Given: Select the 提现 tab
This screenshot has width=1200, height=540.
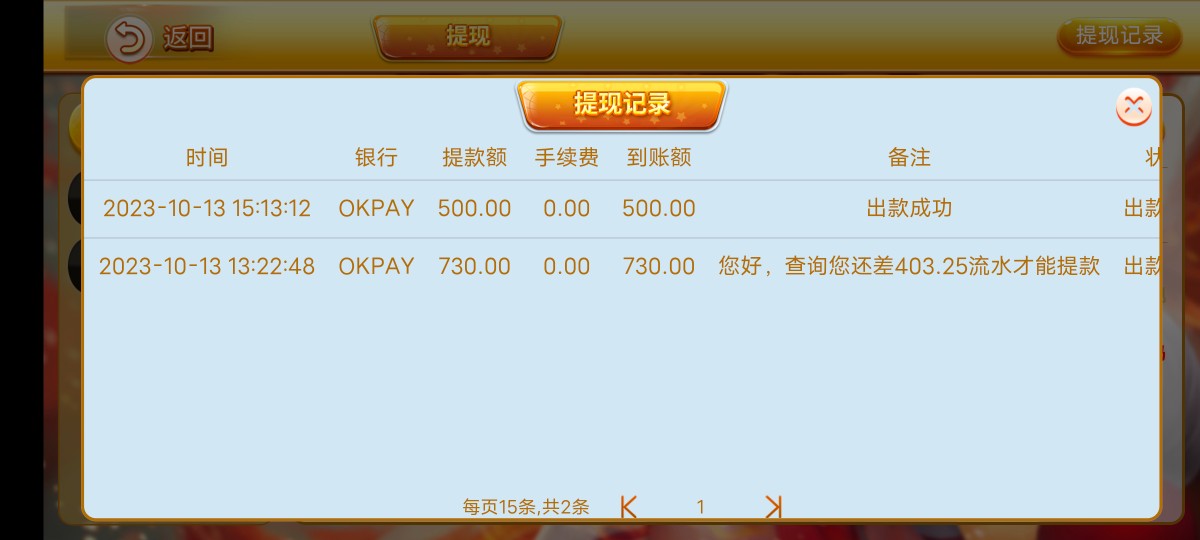Looking at the screenshot, I should 467,37.
